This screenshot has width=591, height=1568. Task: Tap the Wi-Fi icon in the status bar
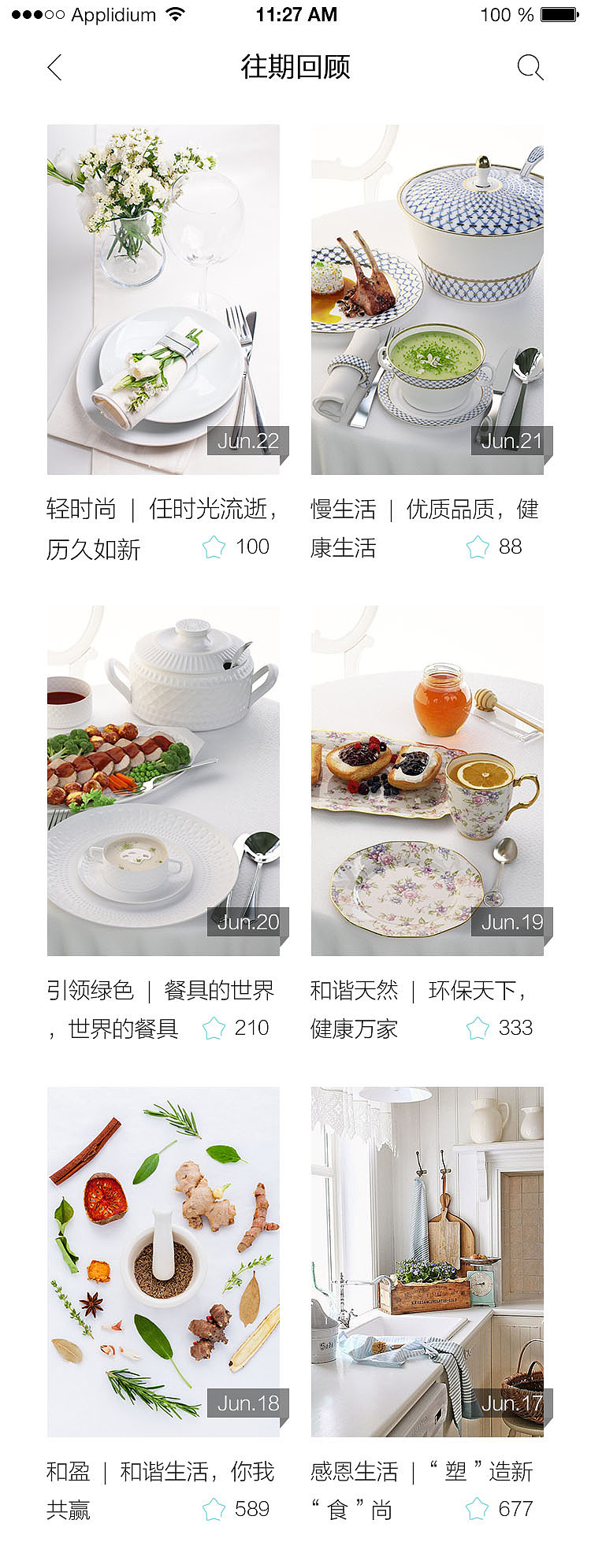click(x=175, y=13)
